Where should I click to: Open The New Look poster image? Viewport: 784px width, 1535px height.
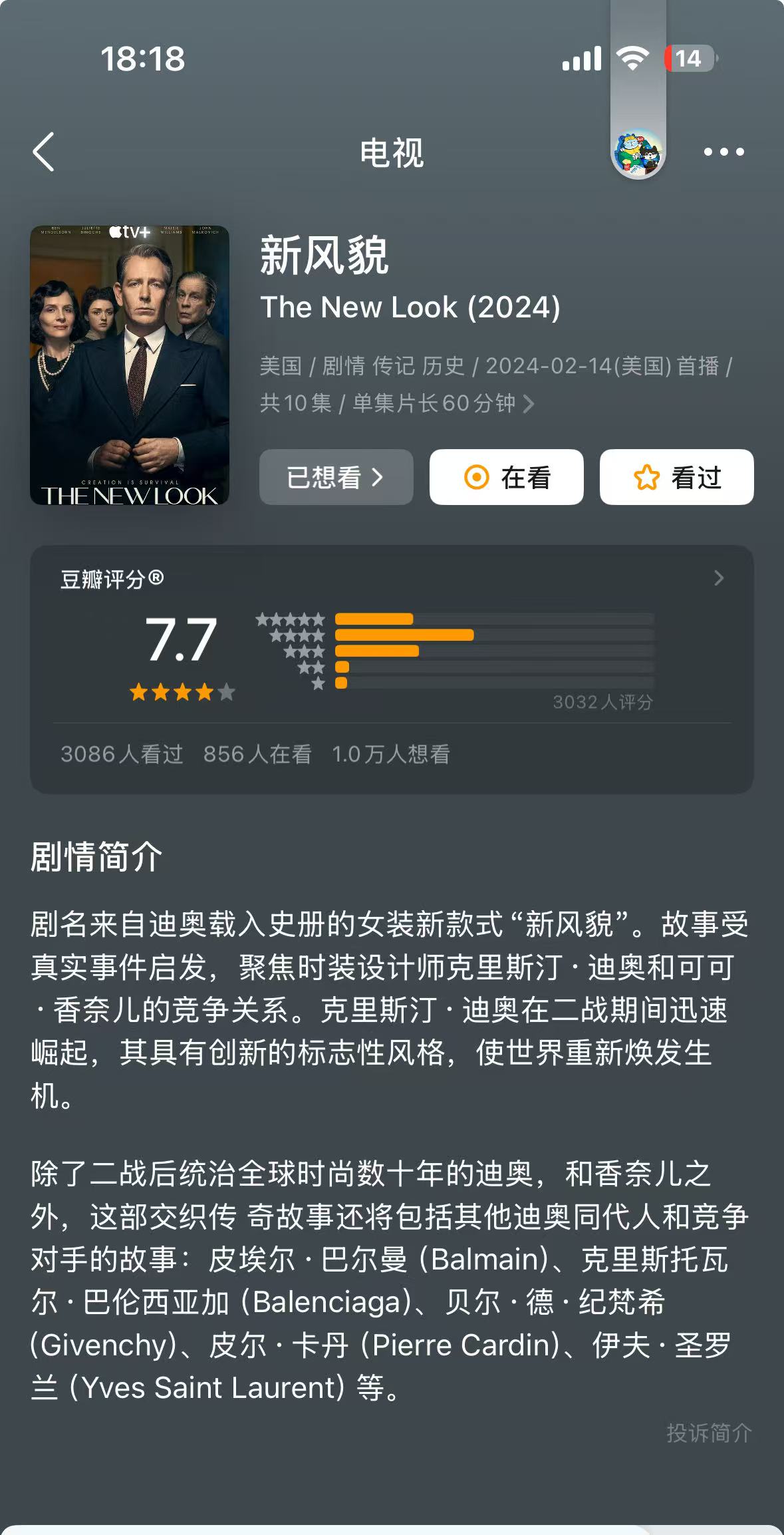click(130, 365)
